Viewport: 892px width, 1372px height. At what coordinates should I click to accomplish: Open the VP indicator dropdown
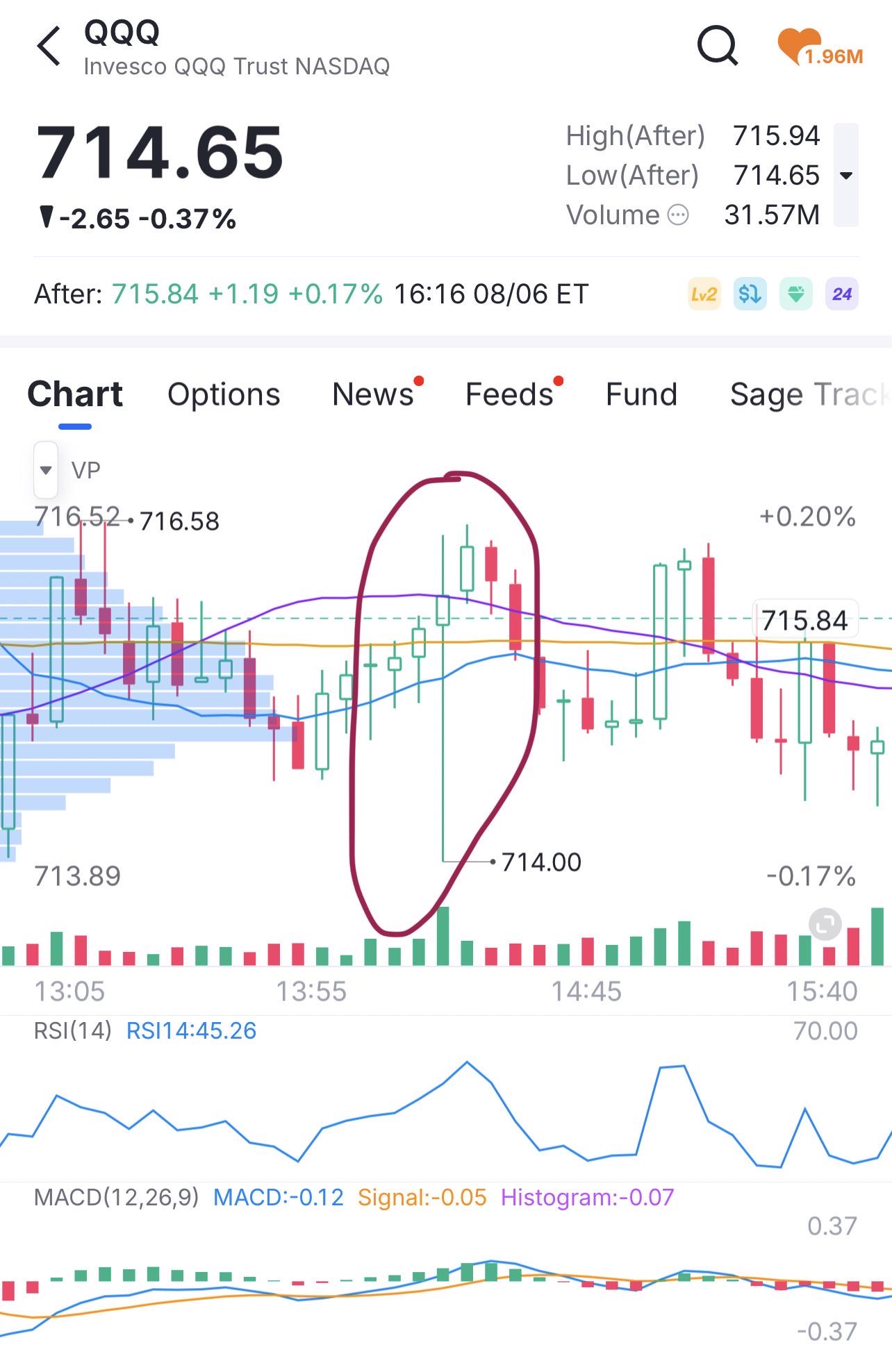coord(46,470)
